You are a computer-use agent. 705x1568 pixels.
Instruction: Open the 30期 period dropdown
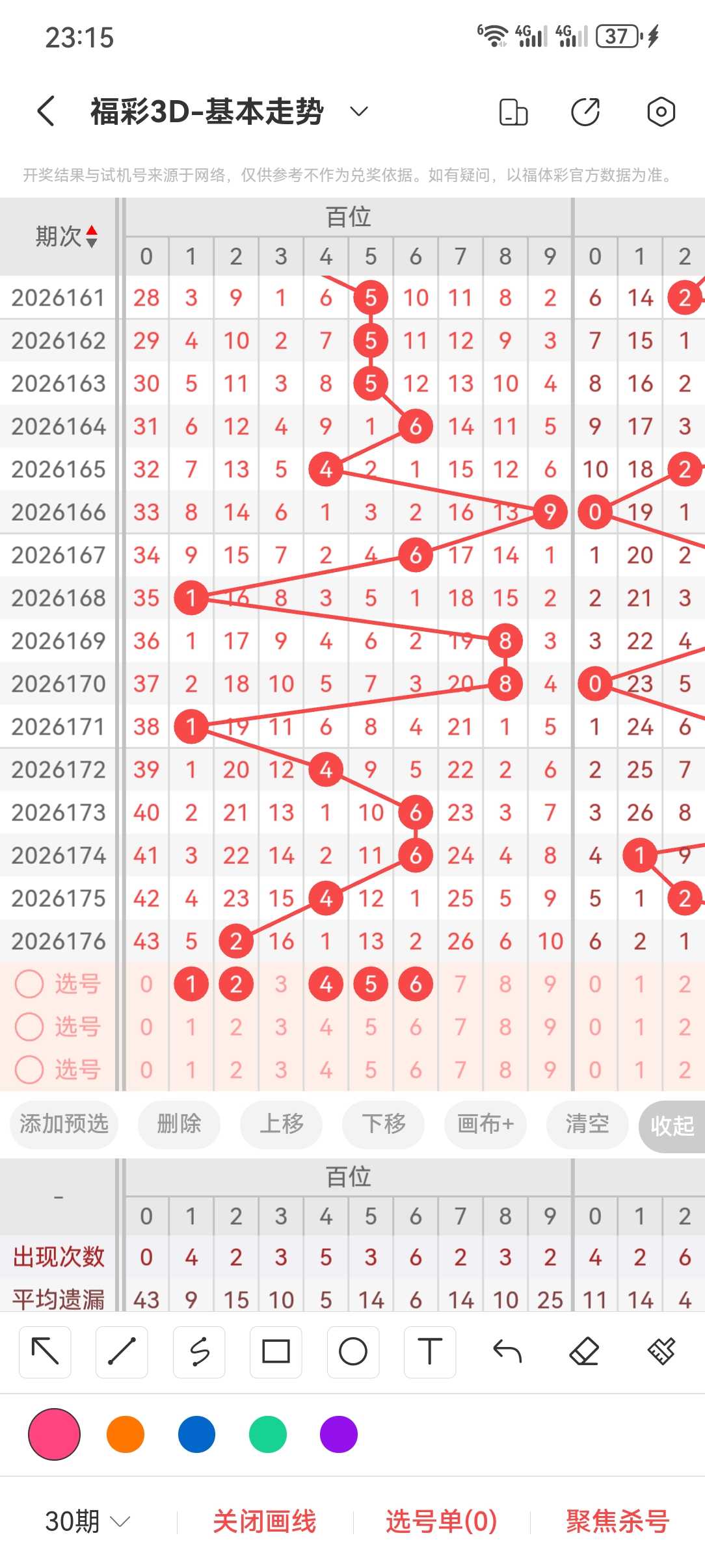click(x=88, y=1521)
